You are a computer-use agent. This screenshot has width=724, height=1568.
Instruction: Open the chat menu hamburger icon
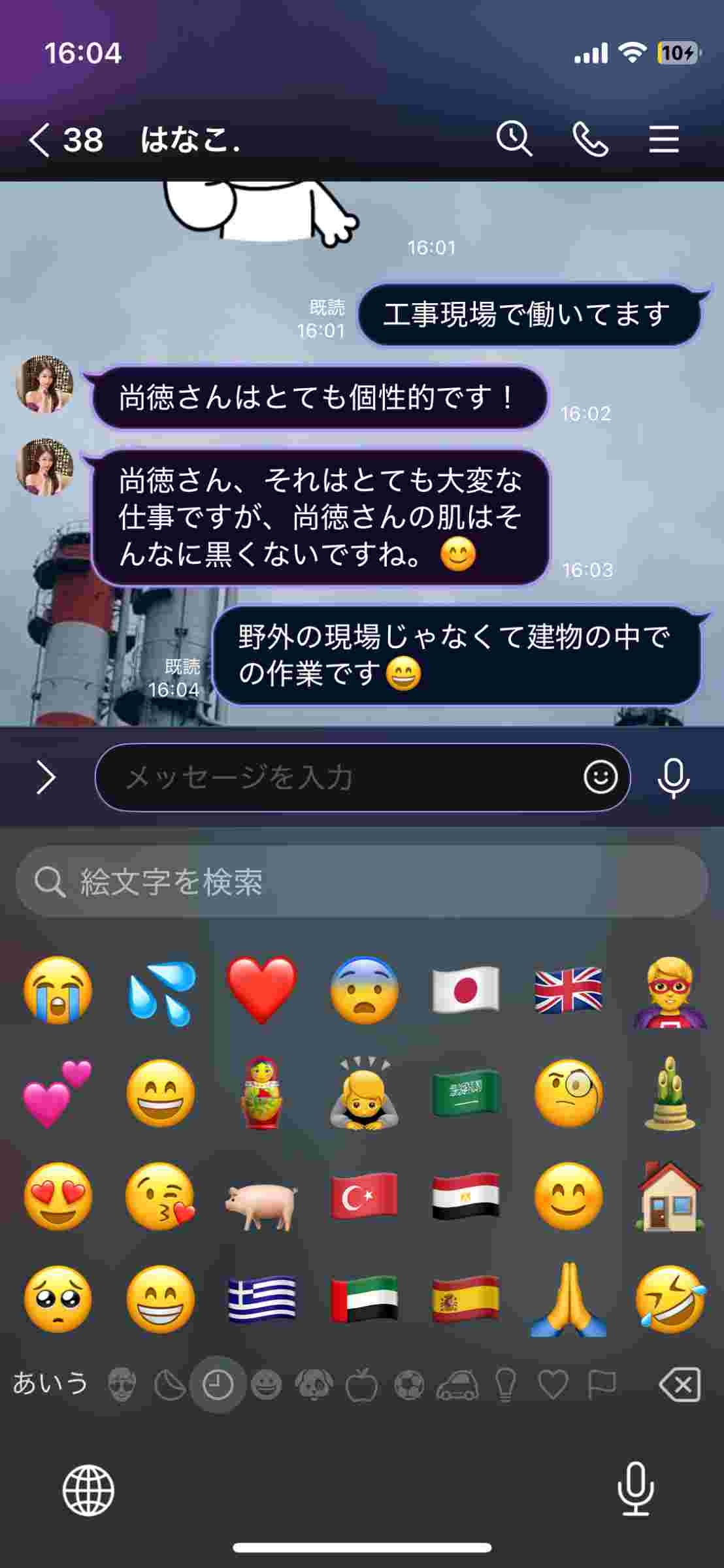pyautogui.click(x=664, y=139)
